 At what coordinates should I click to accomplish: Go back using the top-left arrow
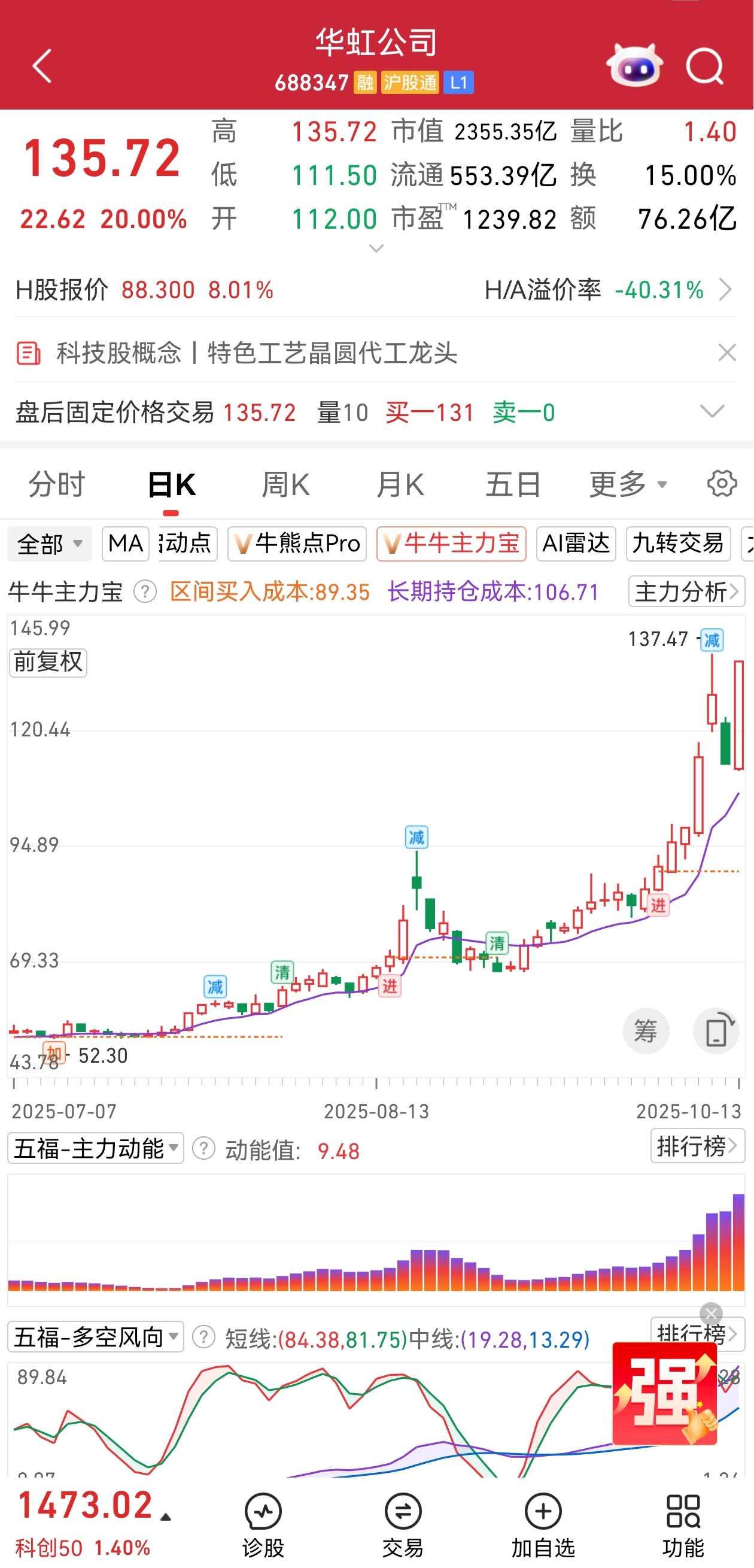41,66
